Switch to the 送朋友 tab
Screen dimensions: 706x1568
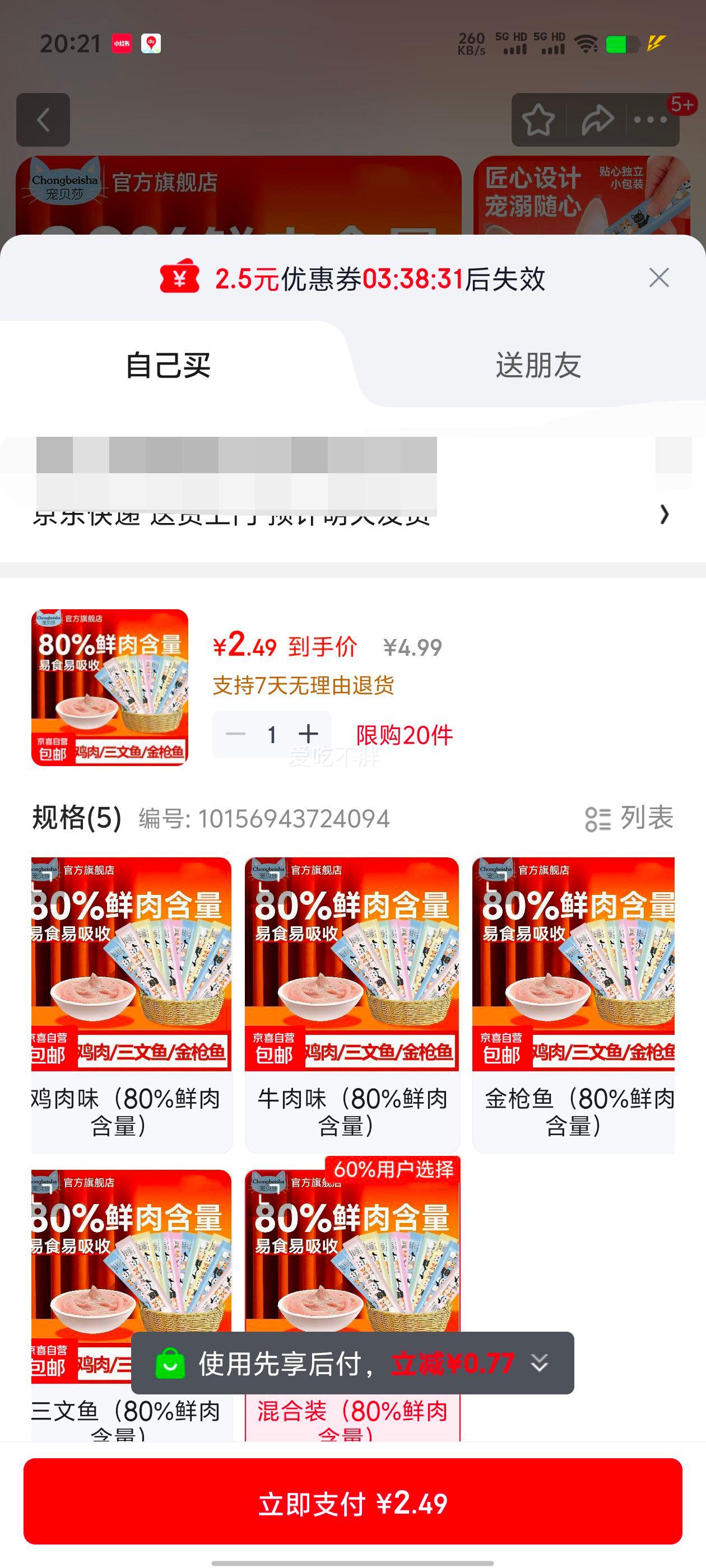click(538, 365)
